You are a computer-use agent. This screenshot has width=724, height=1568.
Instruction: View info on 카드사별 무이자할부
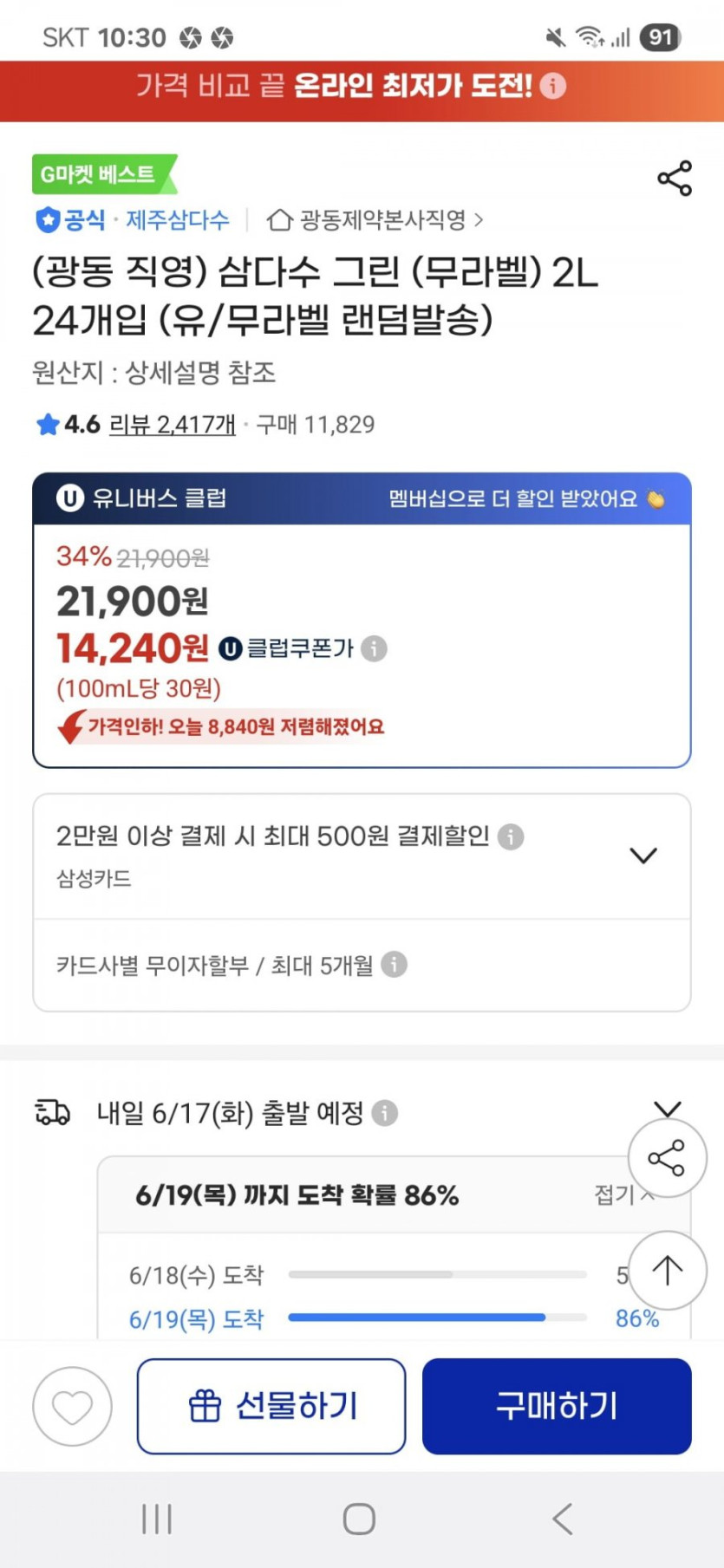pyautogui.click(x=394, y=965)
